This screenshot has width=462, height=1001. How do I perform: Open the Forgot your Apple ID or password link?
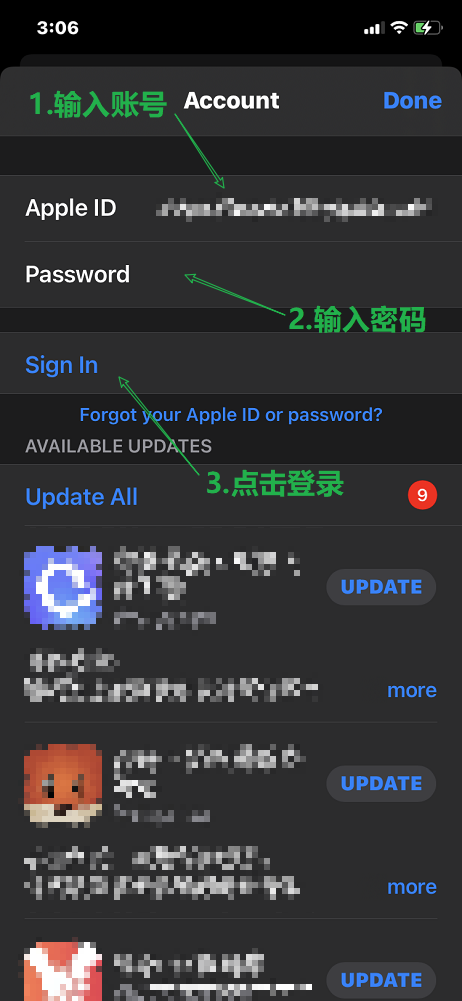pos(231,415)
